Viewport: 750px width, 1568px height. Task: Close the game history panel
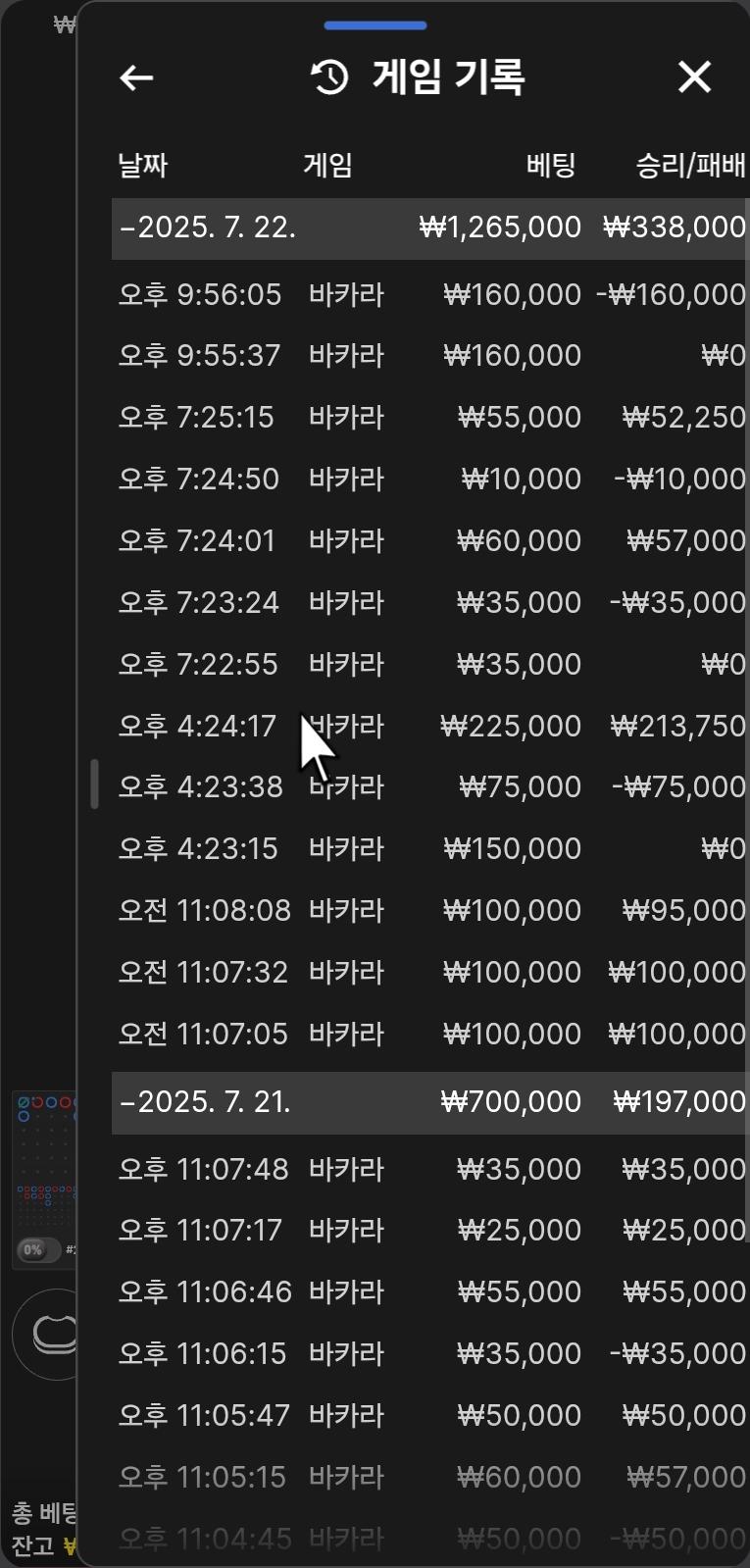694,76
